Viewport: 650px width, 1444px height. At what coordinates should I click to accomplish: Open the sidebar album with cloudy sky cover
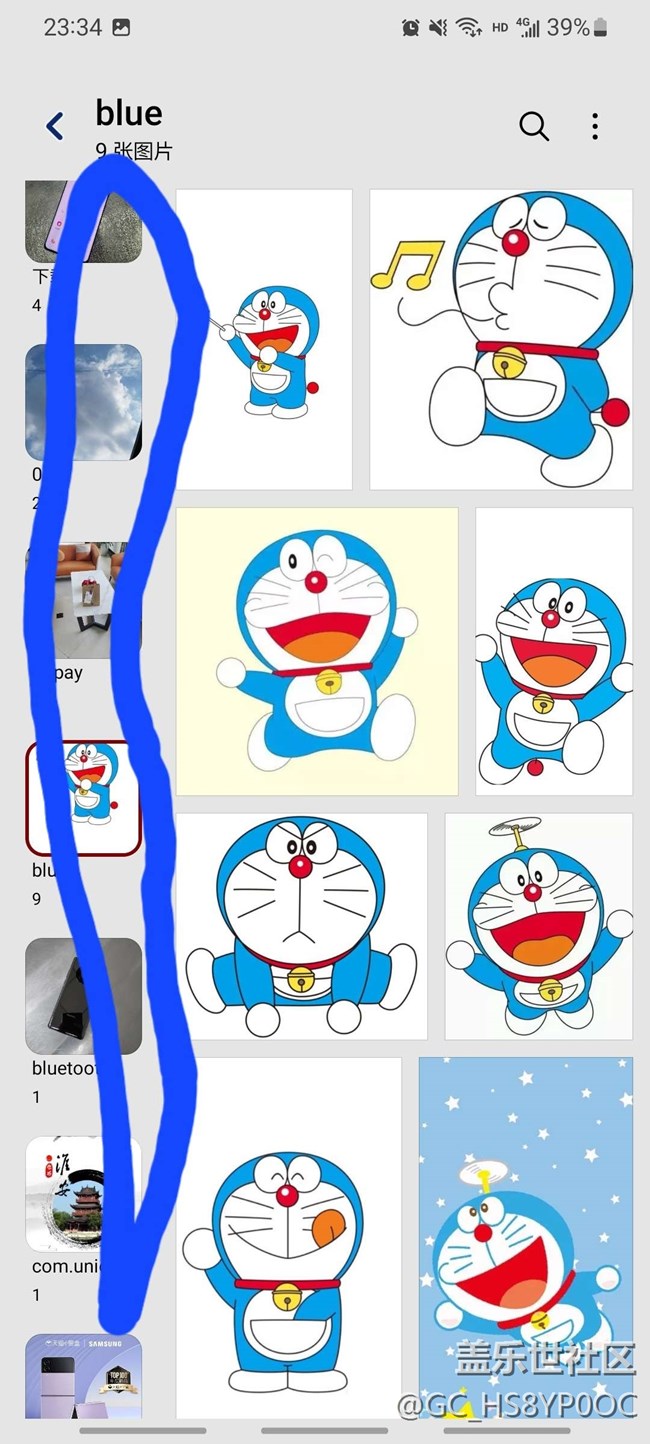pos(82,402)
